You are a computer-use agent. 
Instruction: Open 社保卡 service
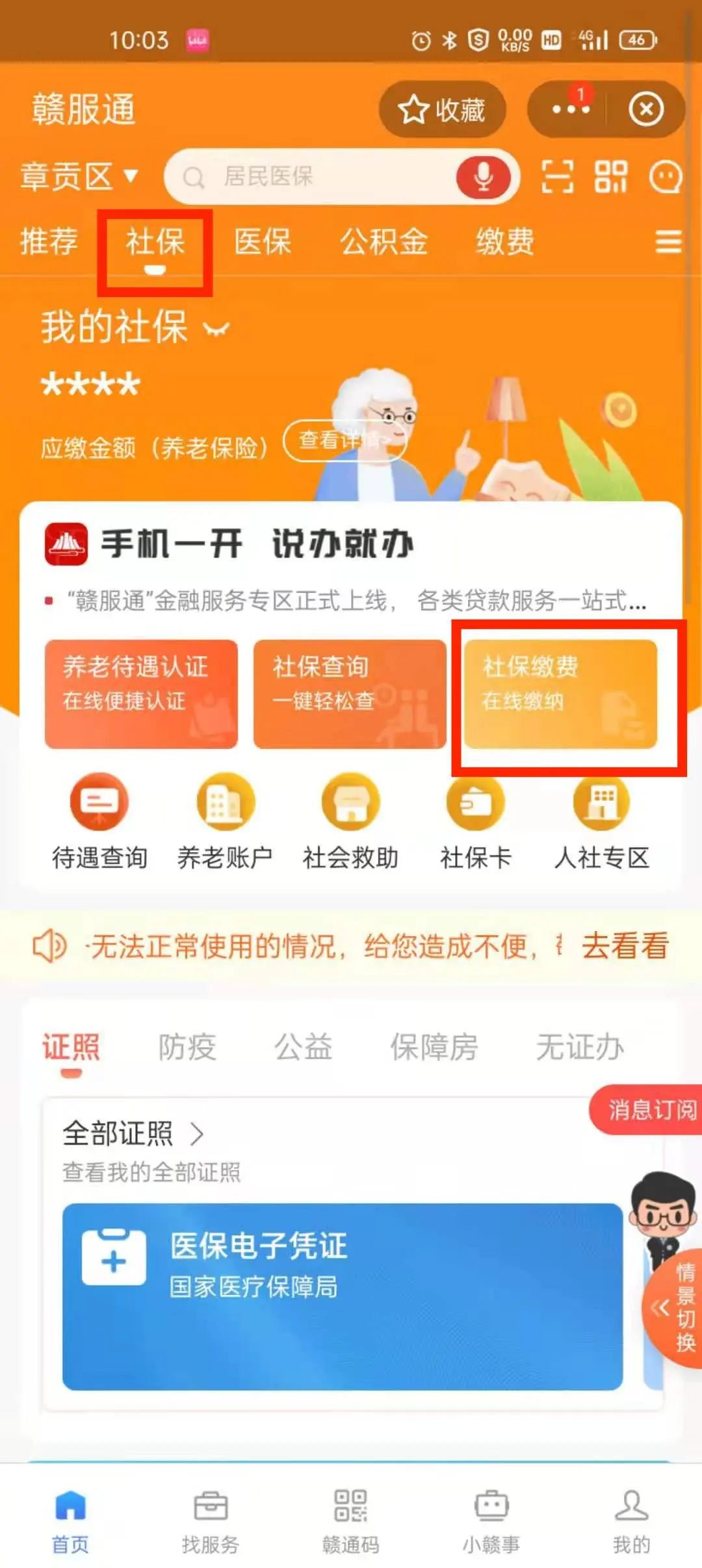pos(476,821)
